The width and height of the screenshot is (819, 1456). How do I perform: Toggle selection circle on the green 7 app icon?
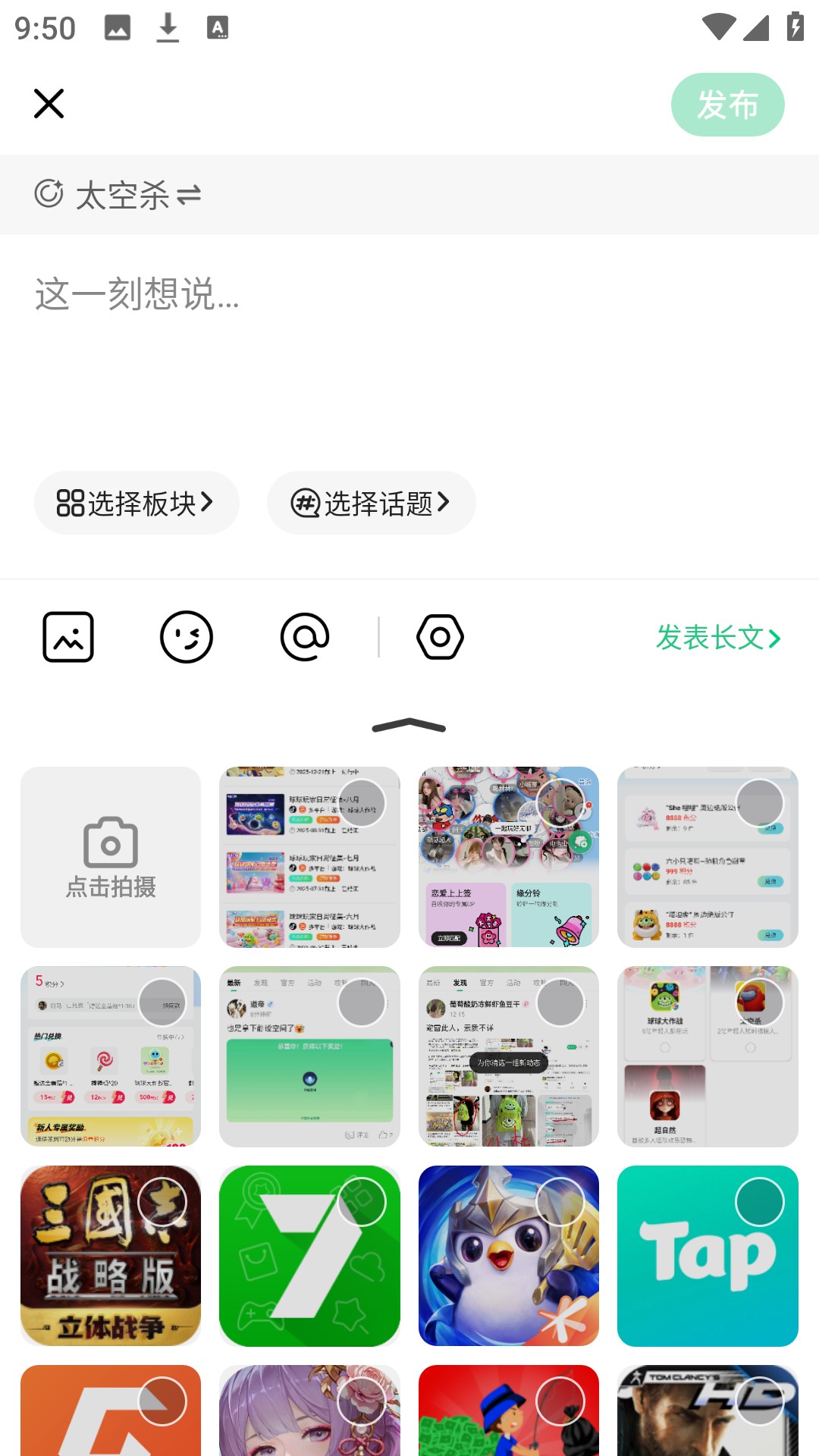[362, 1201]
